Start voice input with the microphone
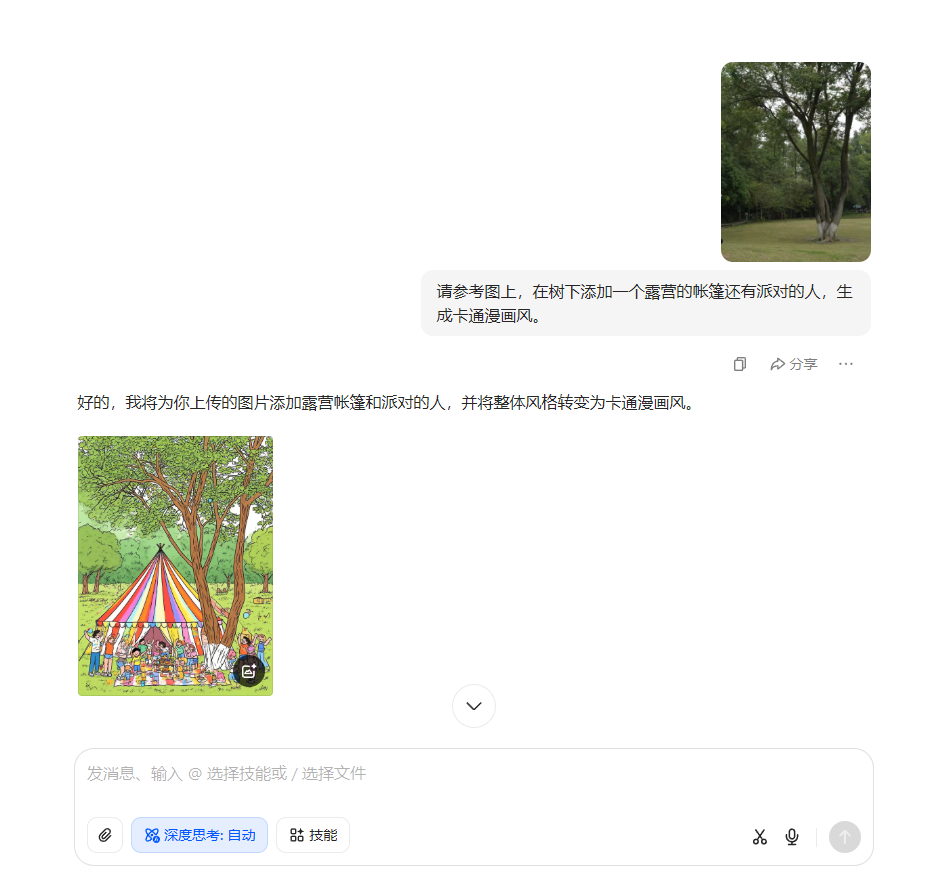Viewport: 933px width, 885px height. point(792,837)
